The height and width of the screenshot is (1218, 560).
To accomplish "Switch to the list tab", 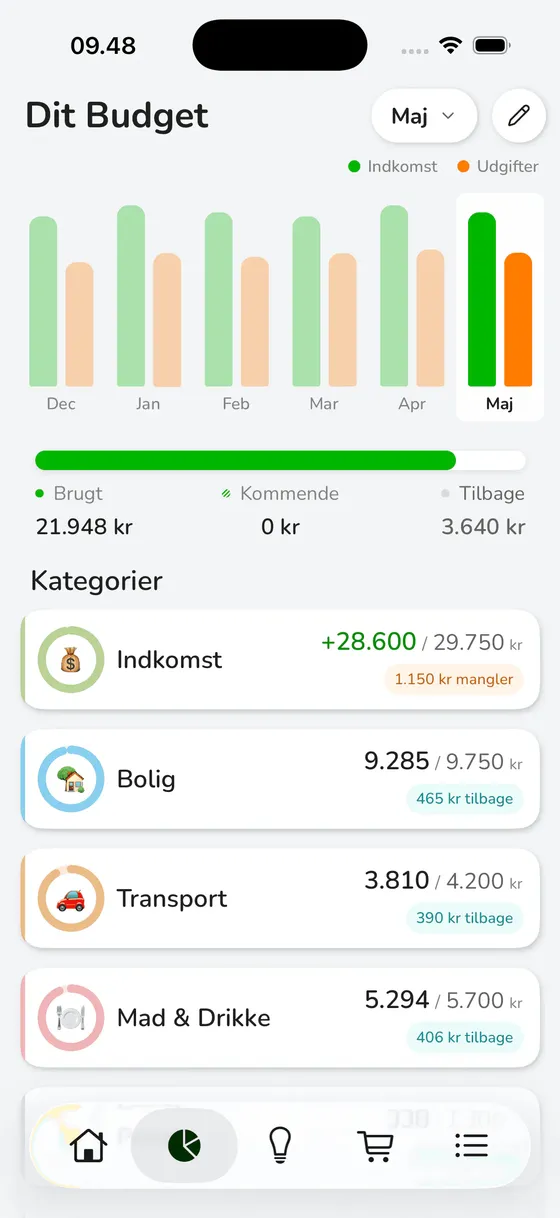I will point(471,1145).
